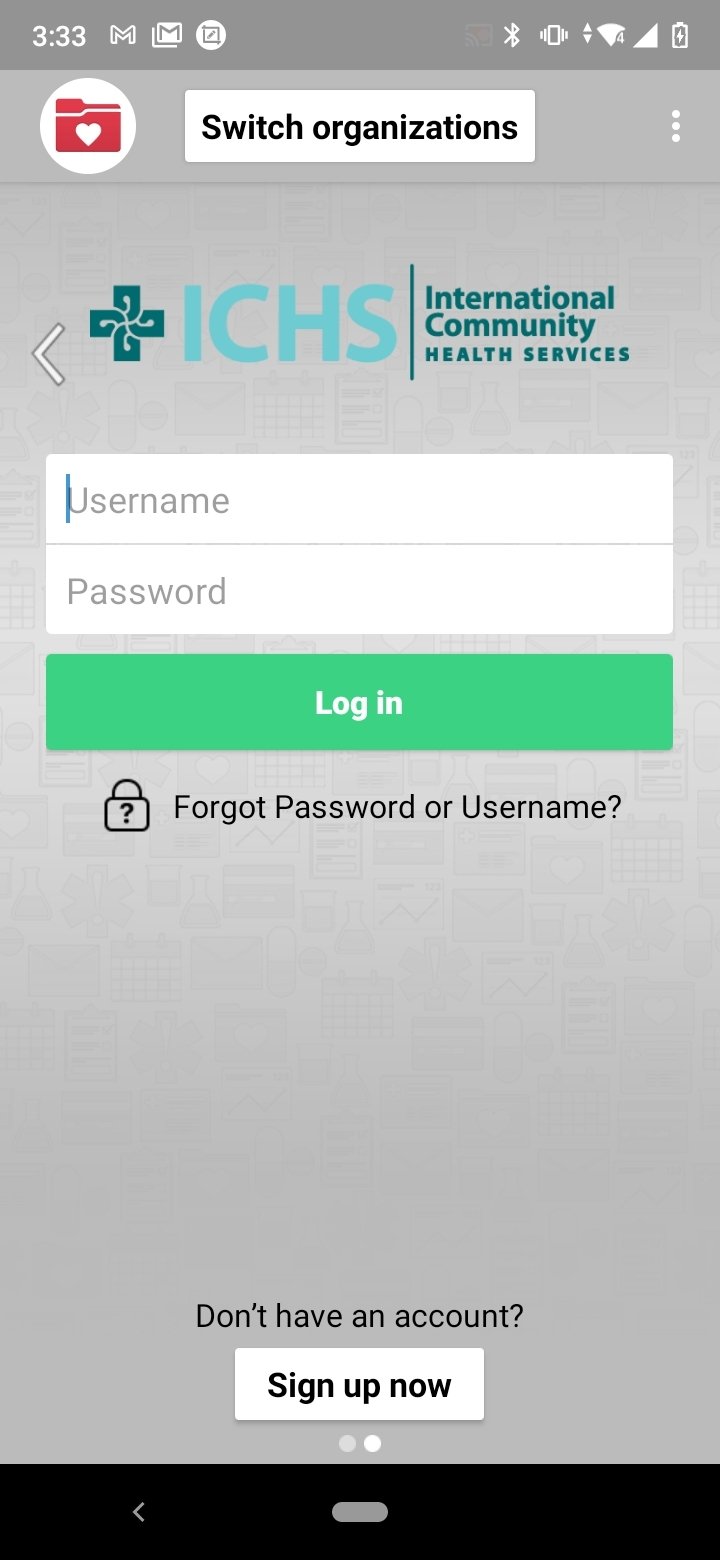
Task: Open the three-dot overflow menu
Action: [x=676, y=126]
